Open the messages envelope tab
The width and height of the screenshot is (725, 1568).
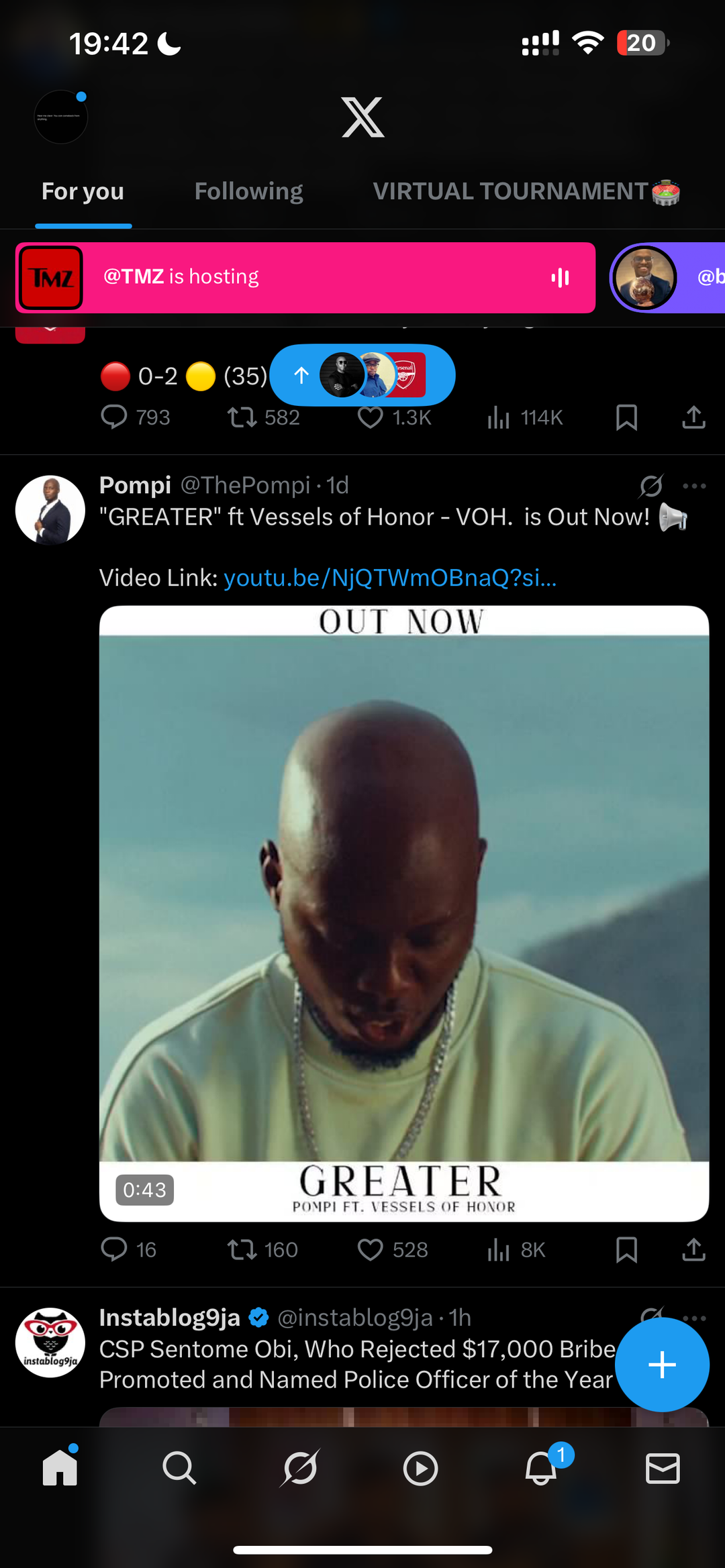tap(663, 1469)
